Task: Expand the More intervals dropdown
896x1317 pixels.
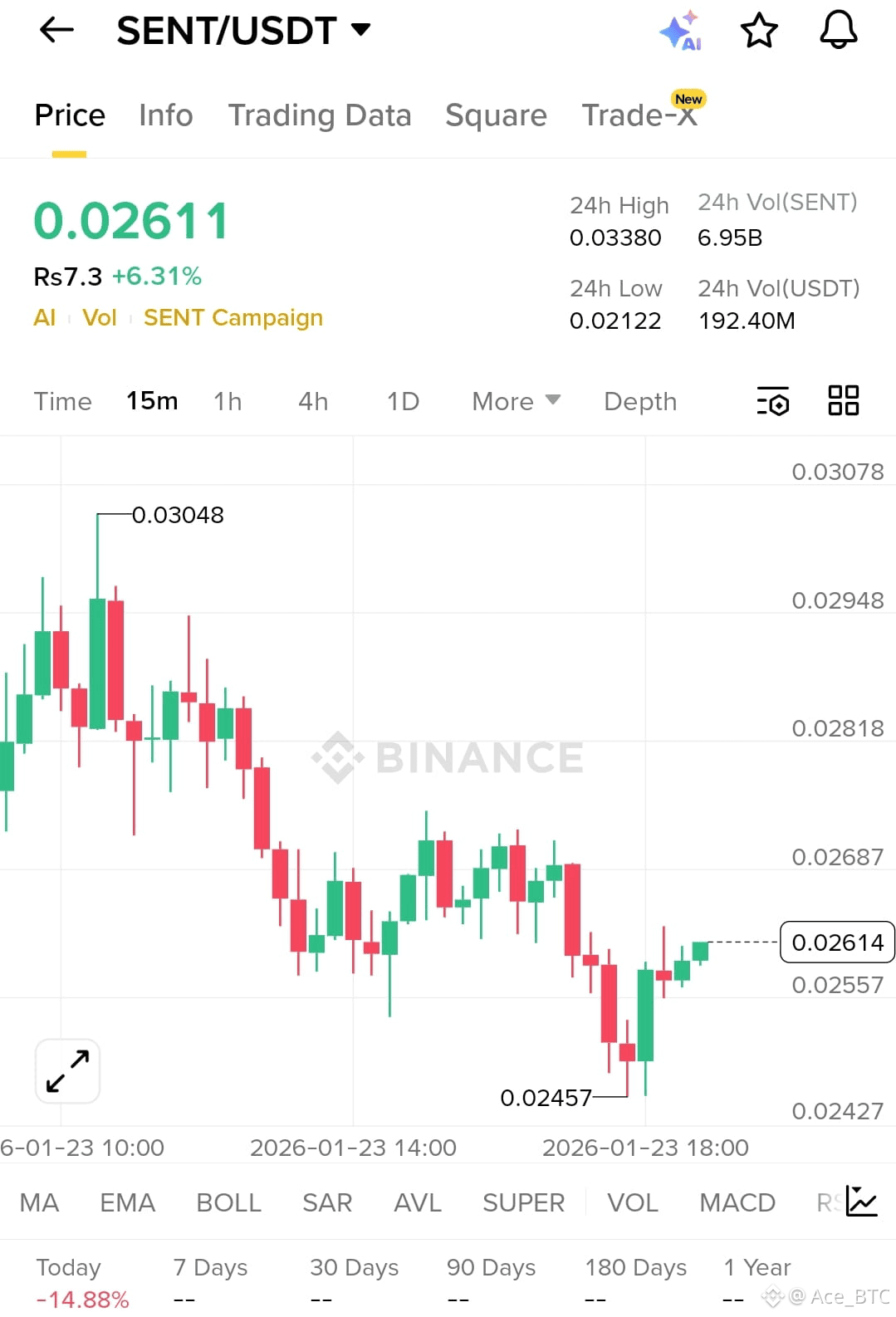Action: pos(516,402)
